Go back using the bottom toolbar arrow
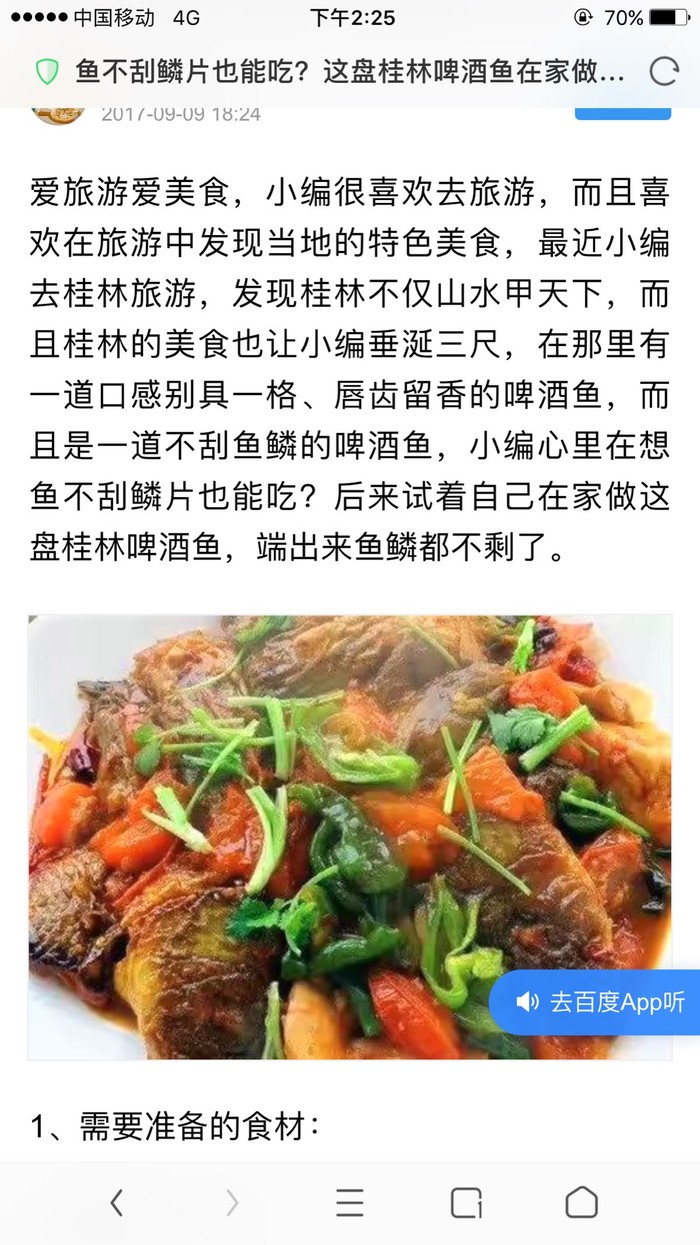Screen dimensions: 700x1245 [x=117, y=1202]
